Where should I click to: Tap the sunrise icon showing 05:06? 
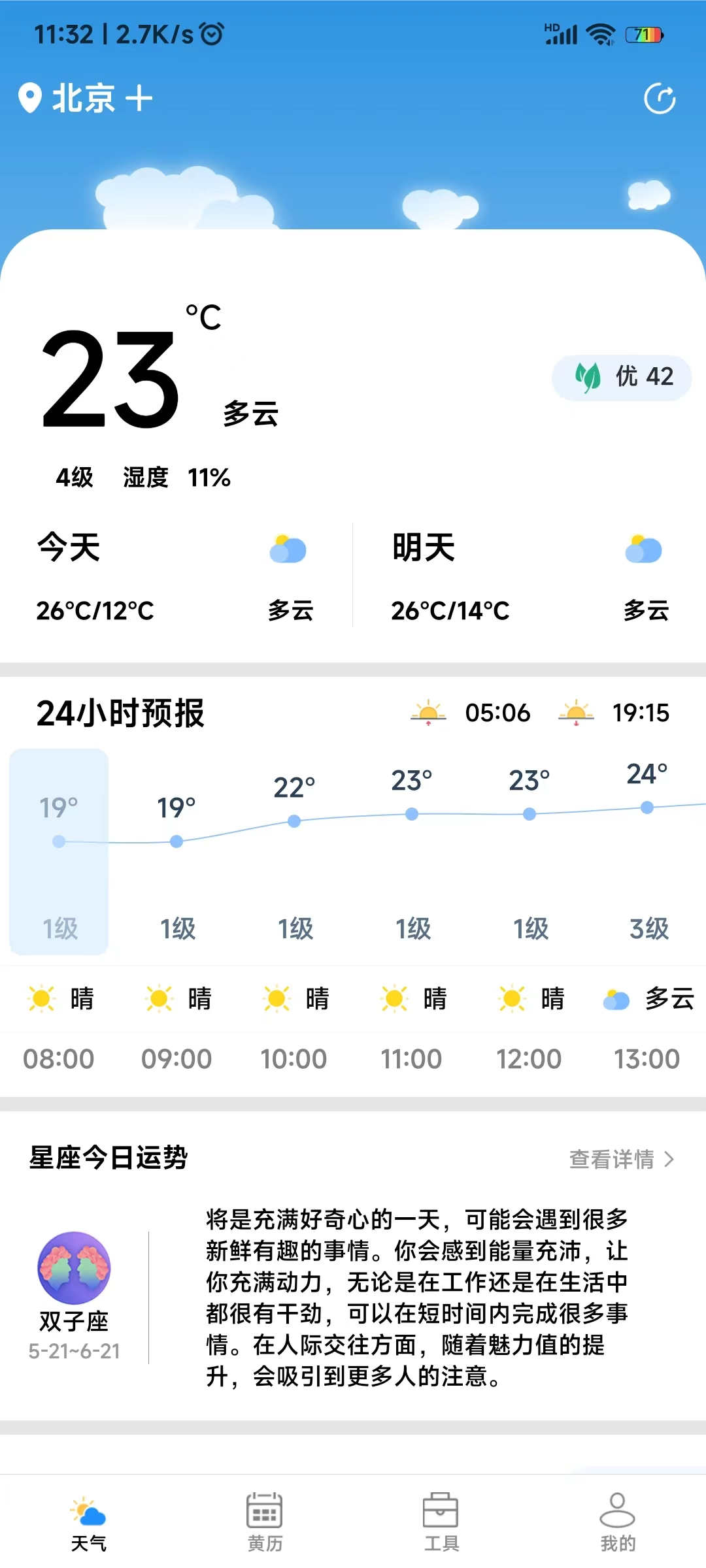(429, 714)
